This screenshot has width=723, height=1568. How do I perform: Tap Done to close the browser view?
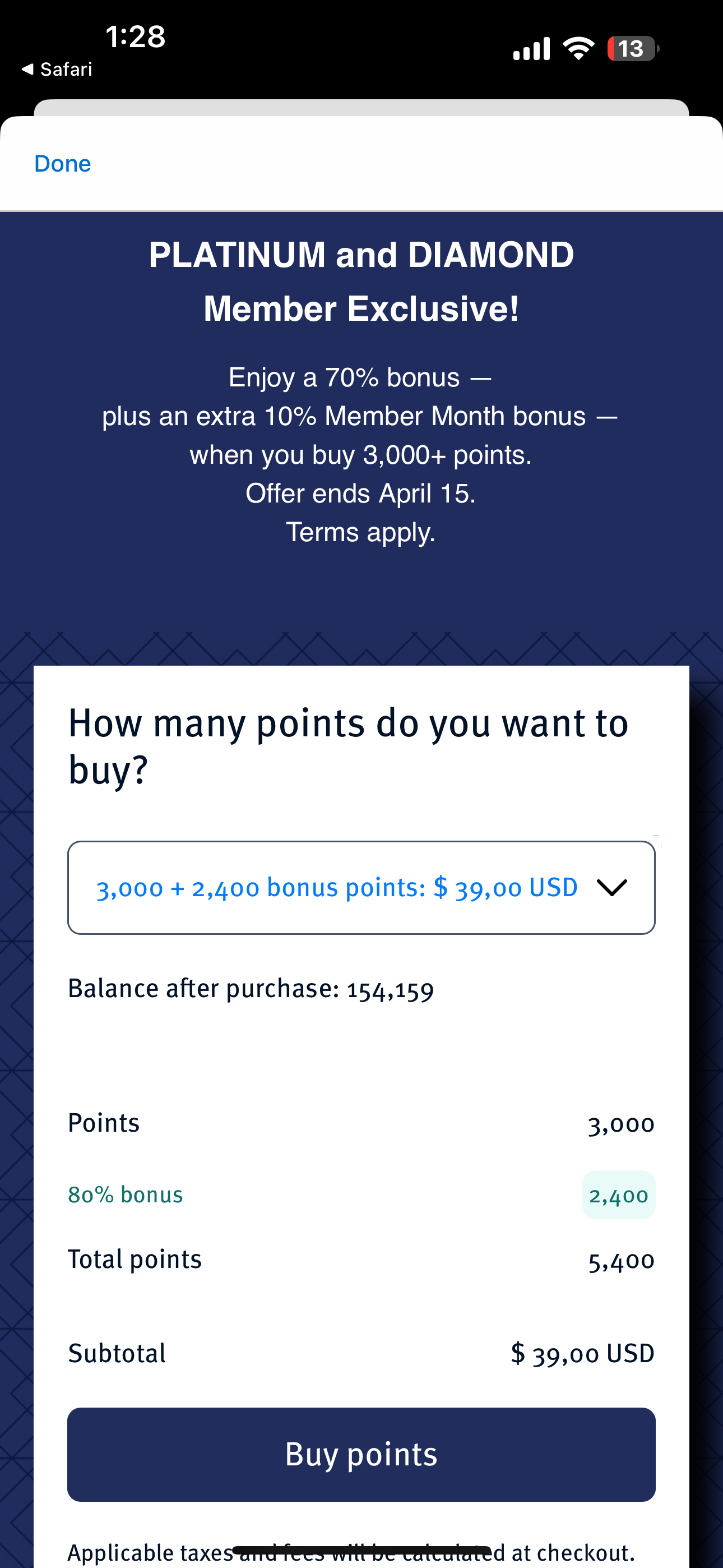[x=63, y=164]
